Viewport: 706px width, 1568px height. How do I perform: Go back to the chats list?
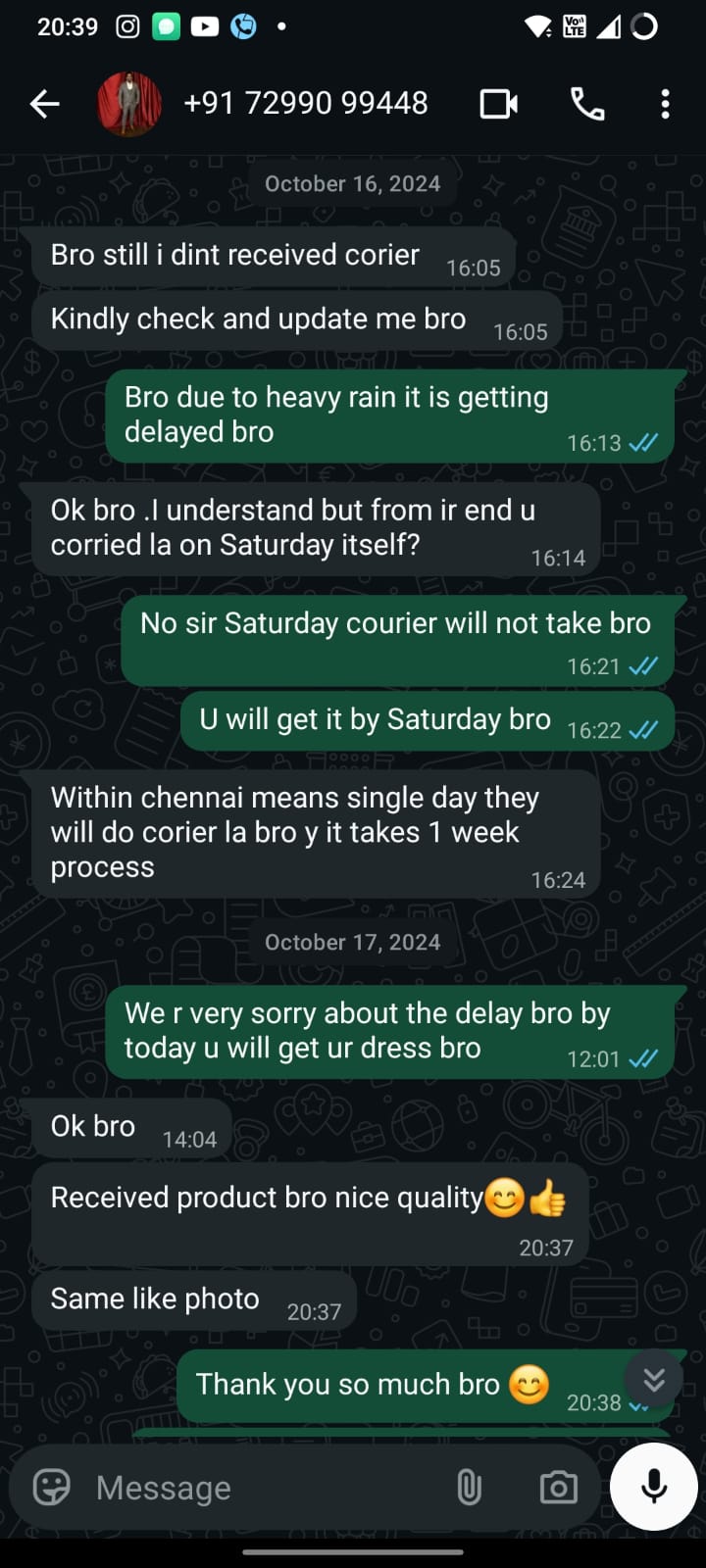point(45,103)
